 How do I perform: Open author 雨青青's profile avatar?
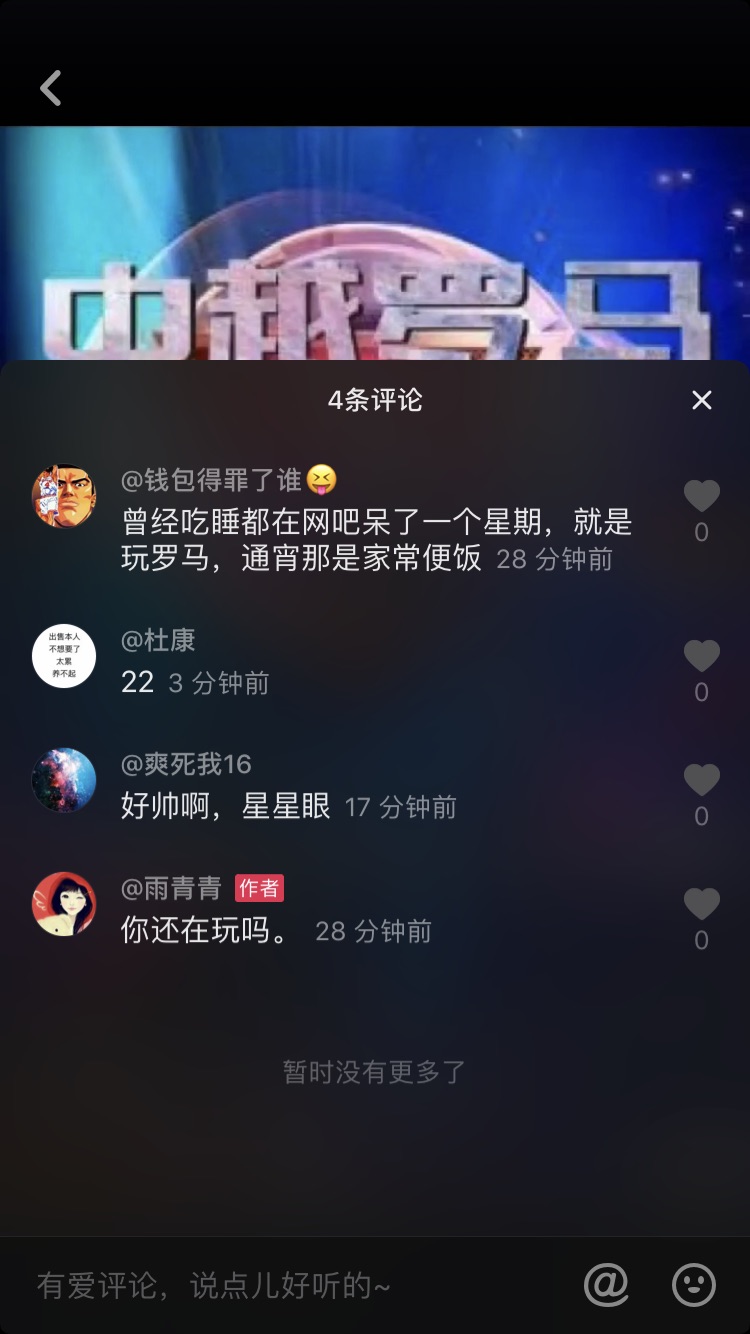point(64,904)
